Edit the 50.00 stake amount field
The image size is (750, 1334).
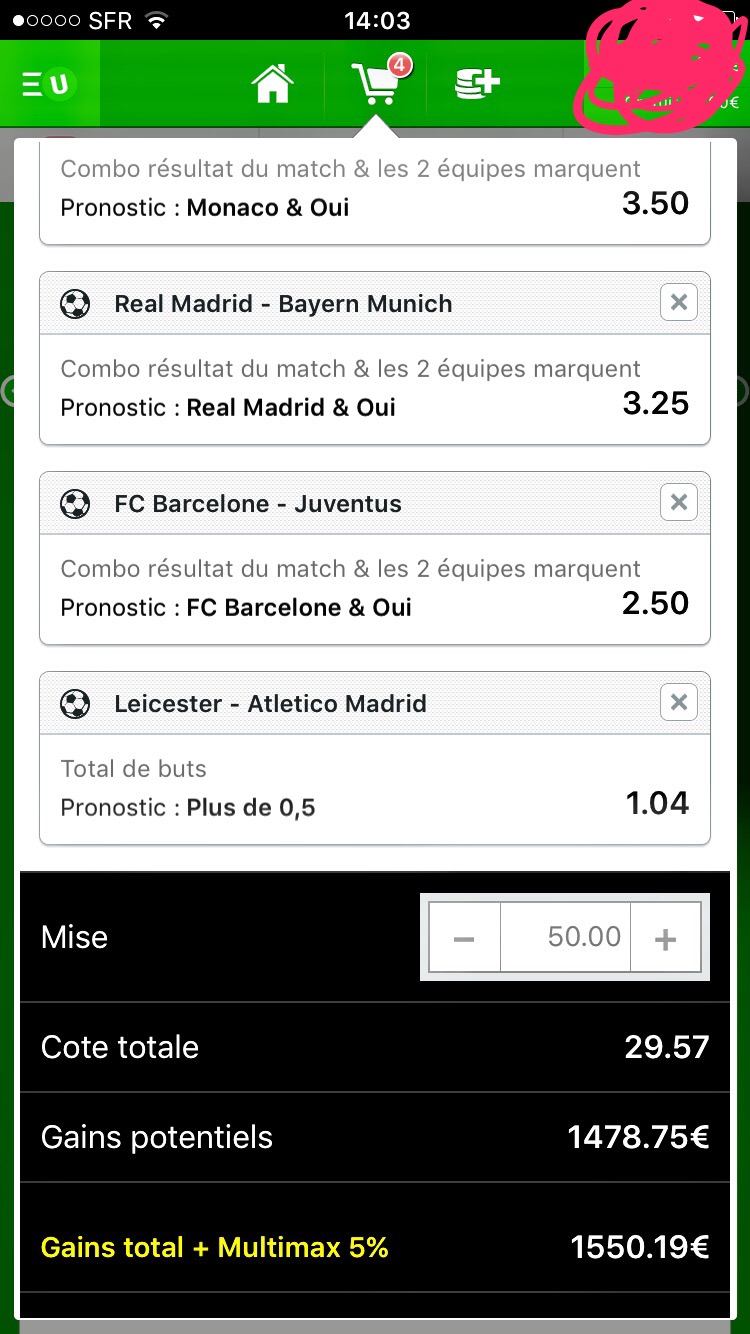pyautogui.click(x=565, y=938)
